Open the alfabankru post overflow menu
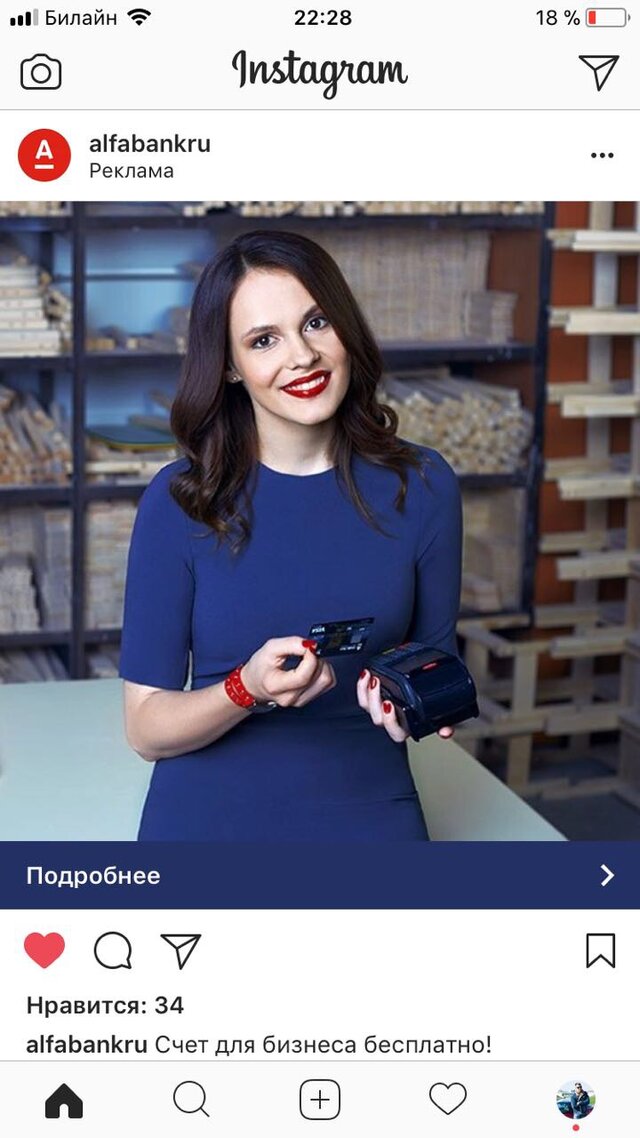The width and height of the screenshot is (640, 1138). (601, 155)
